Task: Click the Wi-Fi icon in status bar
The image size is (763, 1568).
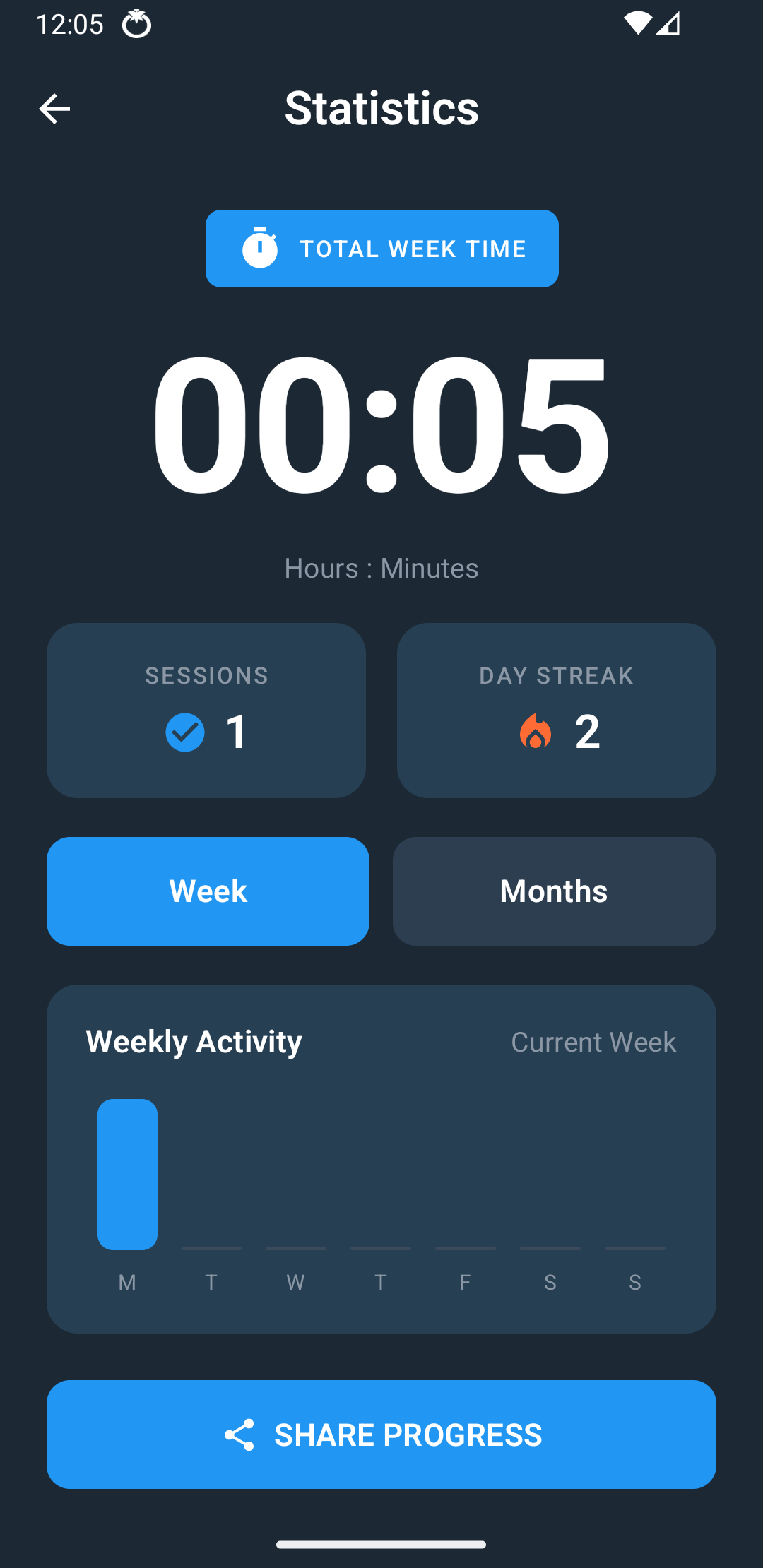Action: [637, 23]
